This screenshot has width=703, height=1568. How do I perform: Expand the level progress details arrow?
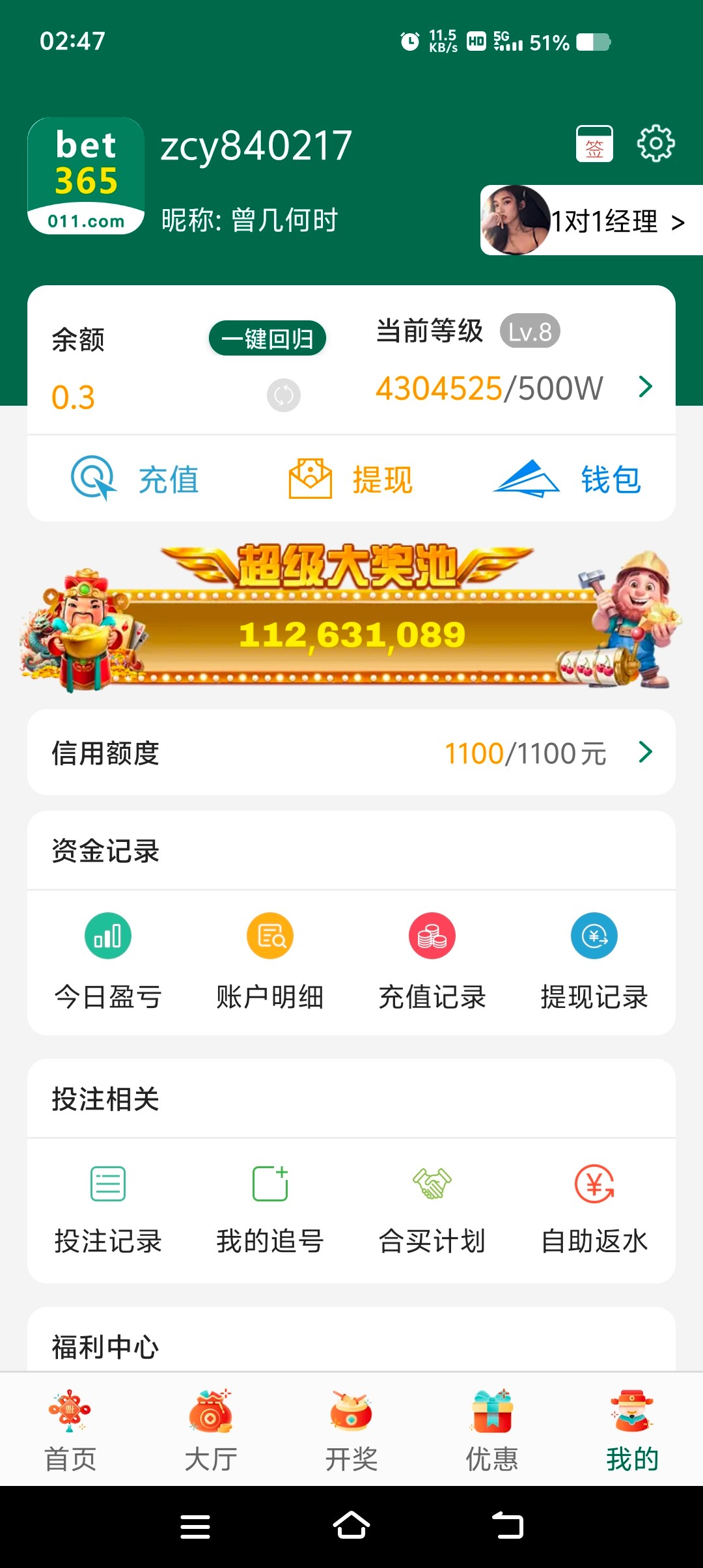pyautogui.click(x=646, y=387)
